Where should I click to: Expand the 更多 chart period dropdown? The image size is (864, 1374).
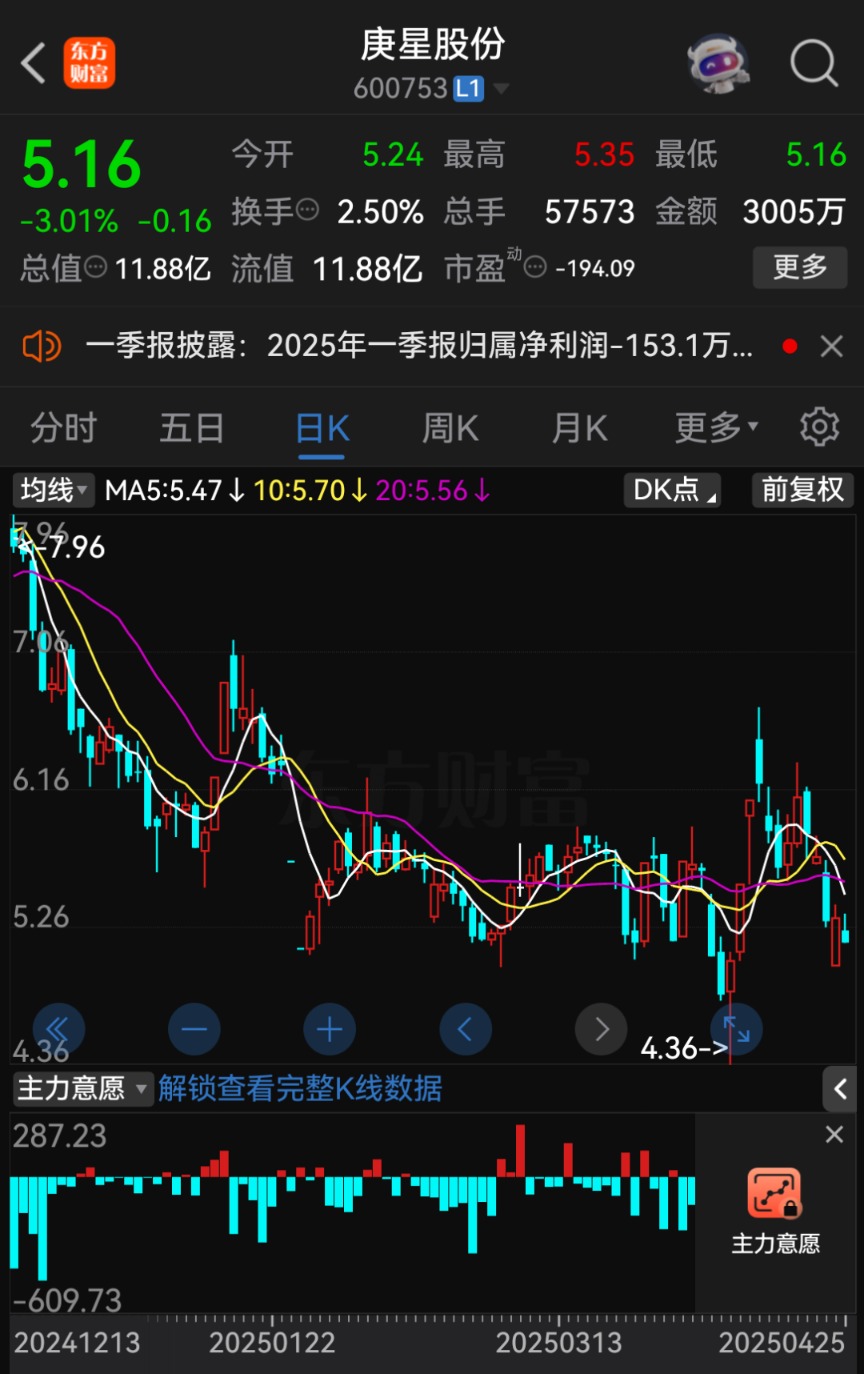715,428
